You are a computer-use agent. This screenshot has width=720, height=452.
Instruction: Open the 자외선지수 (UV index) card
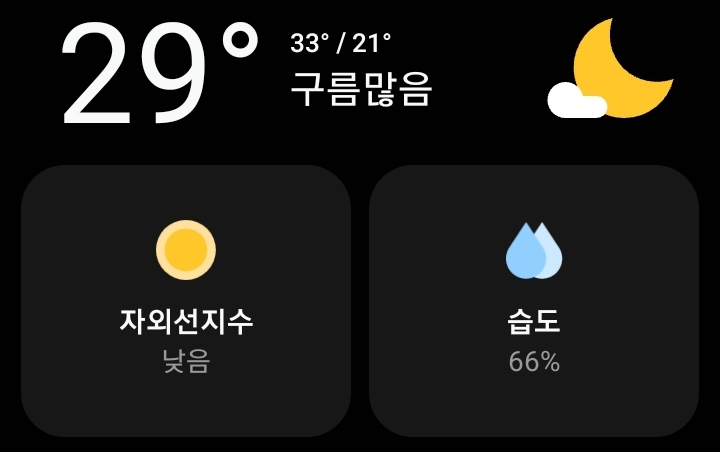coord(186,300)
